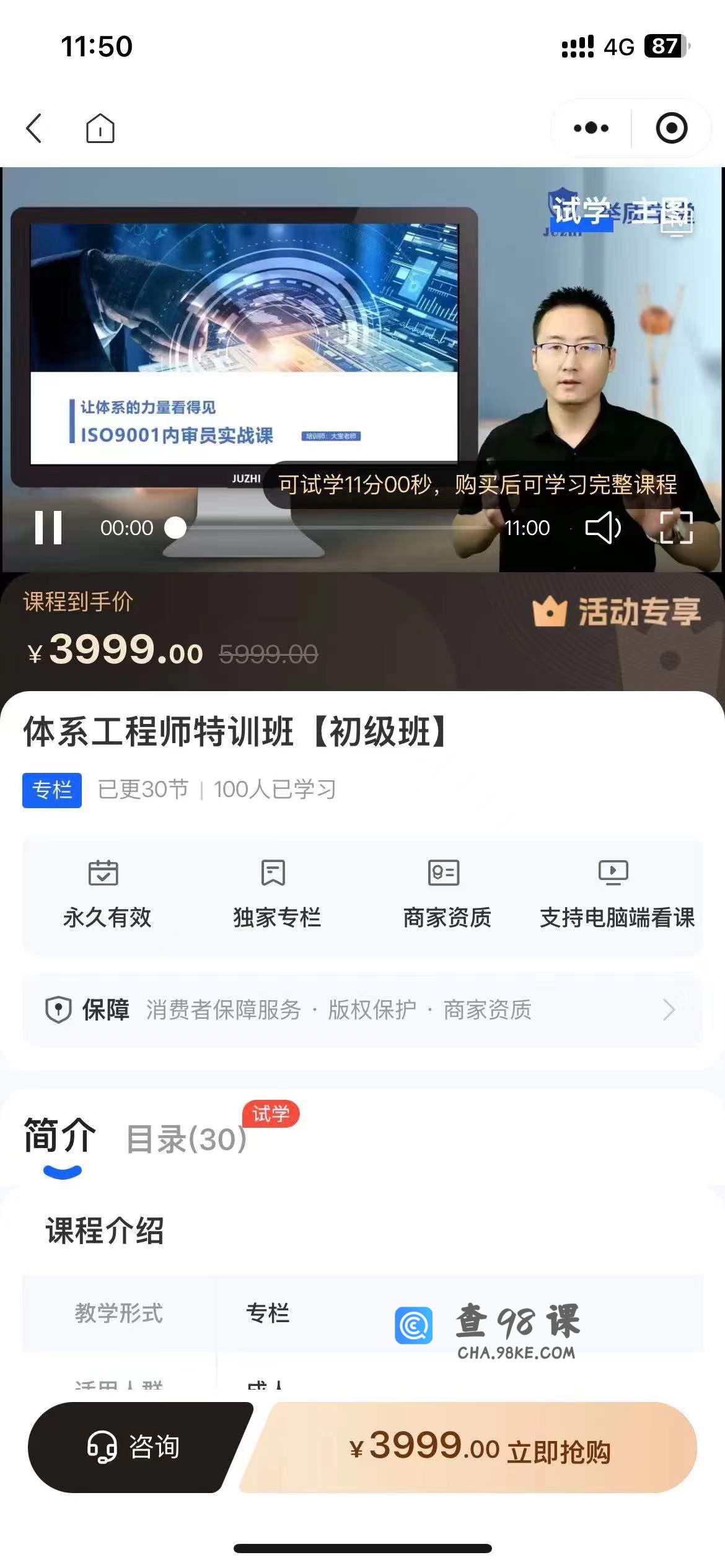Select the 简介 tab
The image size is (725, 1568).
pos(60,1137)
